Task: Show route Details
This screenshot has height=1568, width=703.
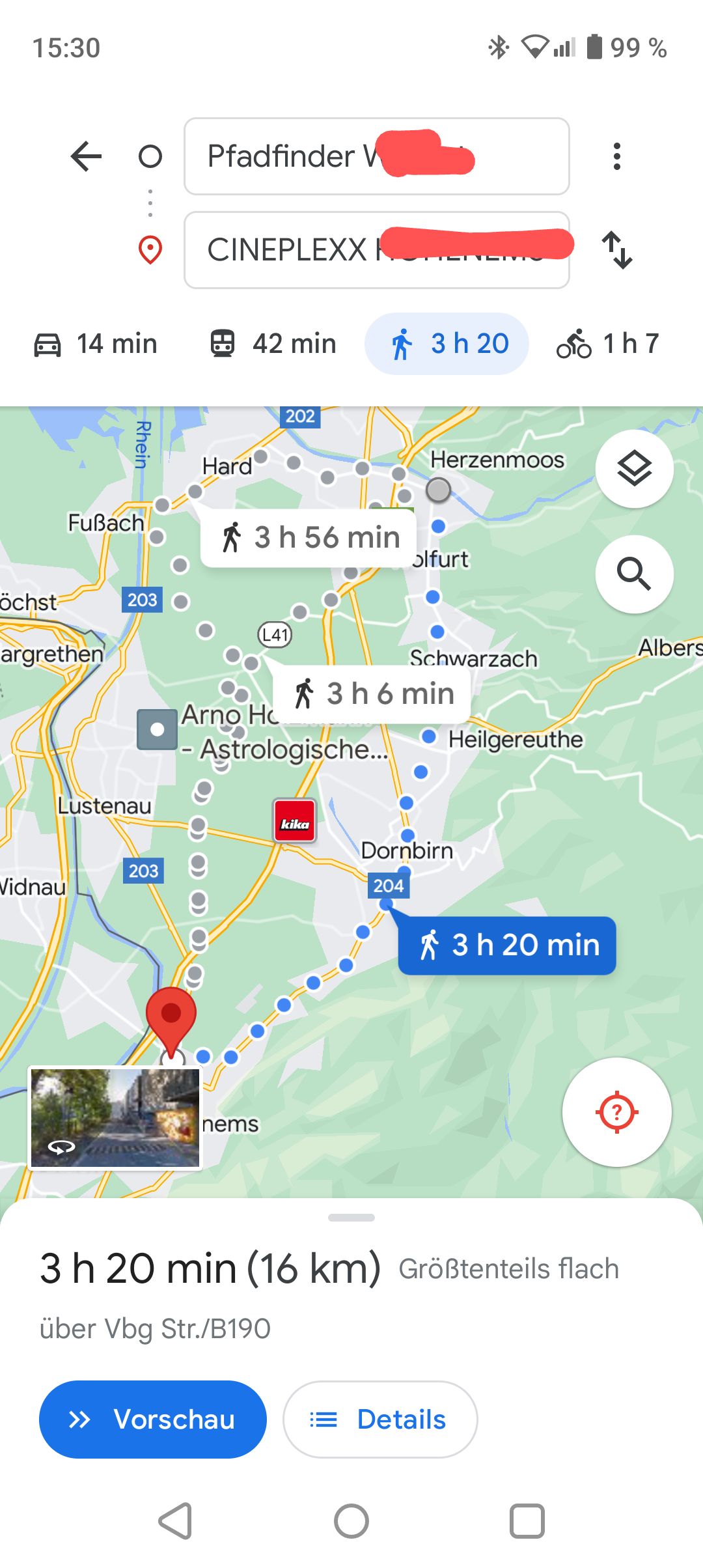Action: (x=380, y=1420)
